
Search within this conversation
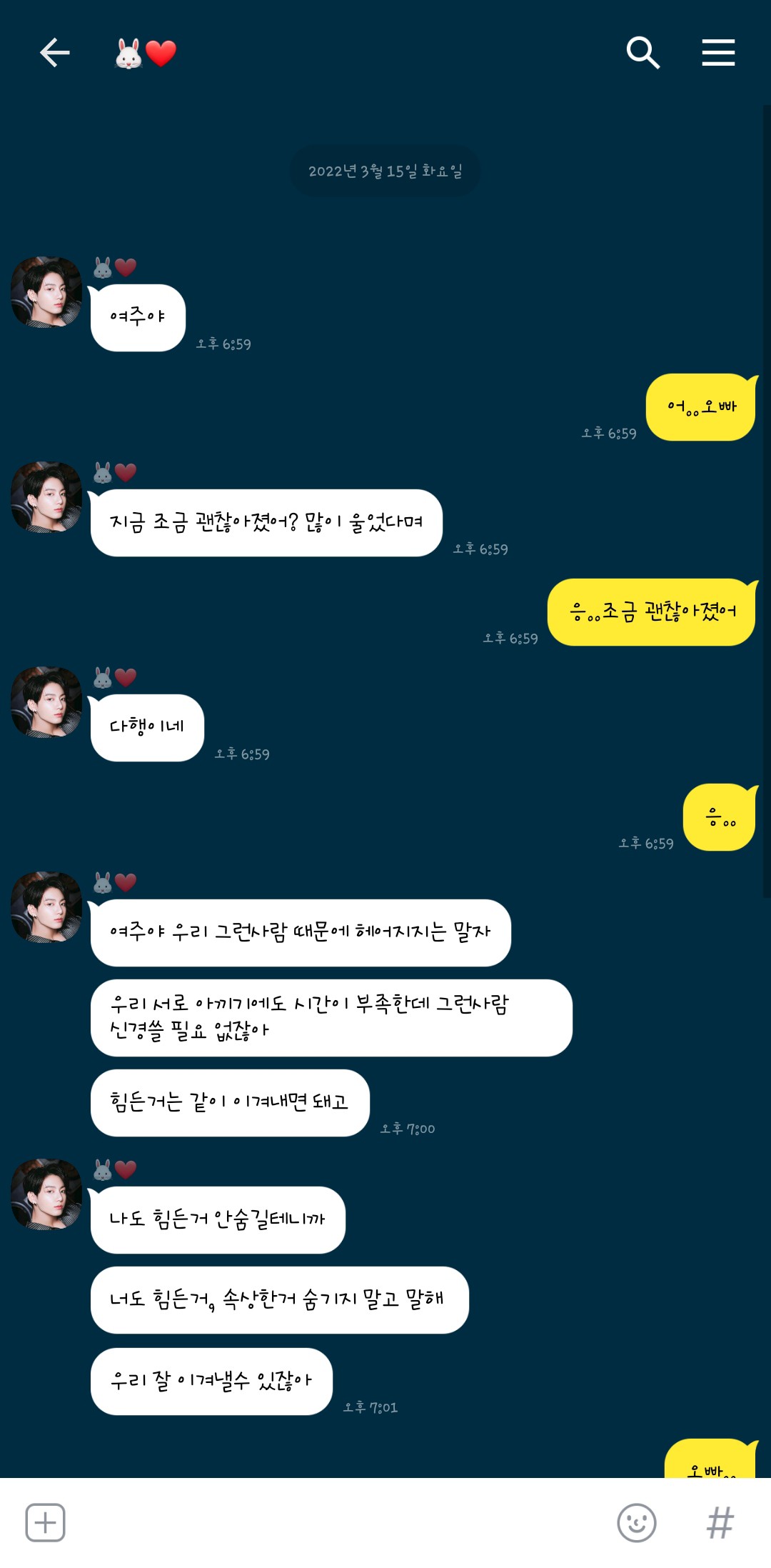point(642,53)
